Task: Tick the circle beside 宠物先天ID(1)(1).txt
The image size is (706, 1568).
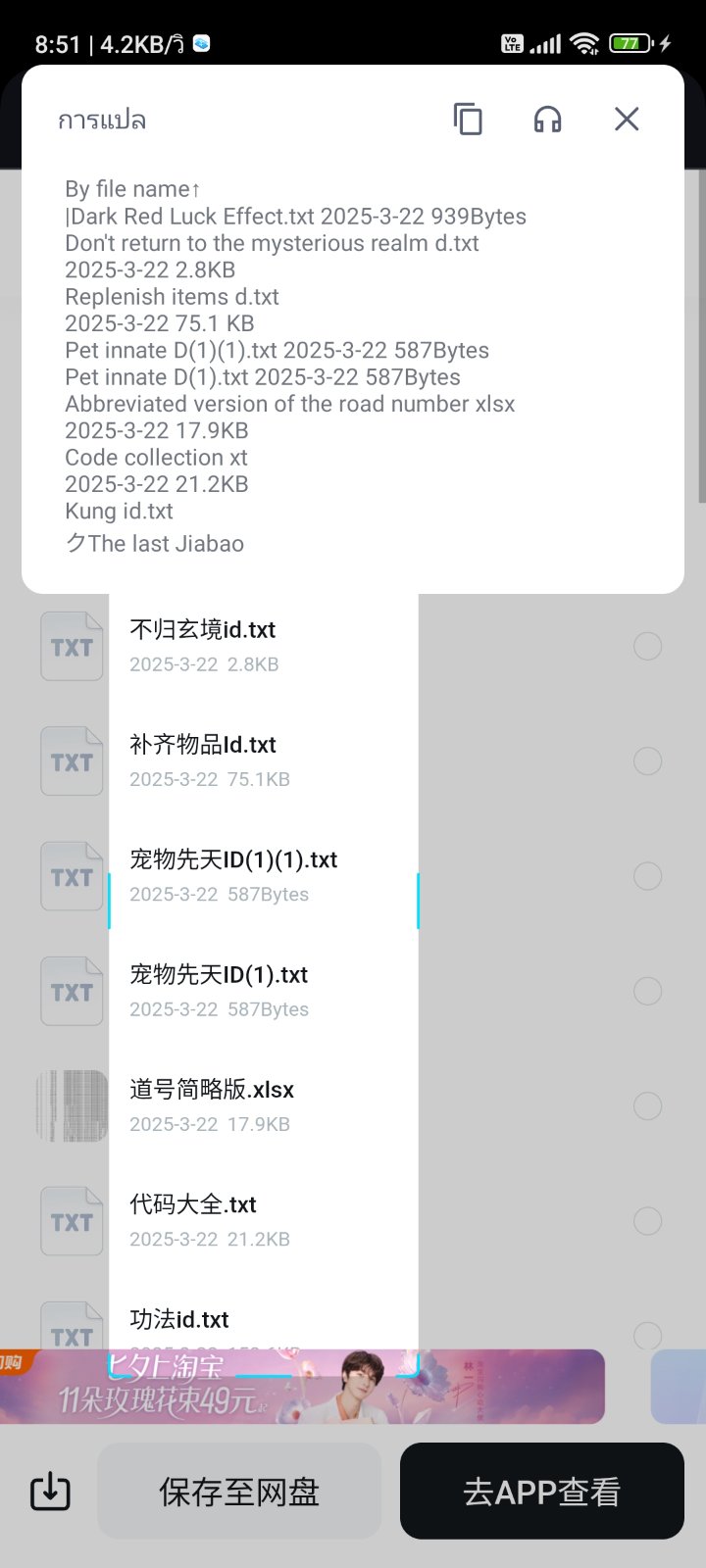Action: point(647,876)
